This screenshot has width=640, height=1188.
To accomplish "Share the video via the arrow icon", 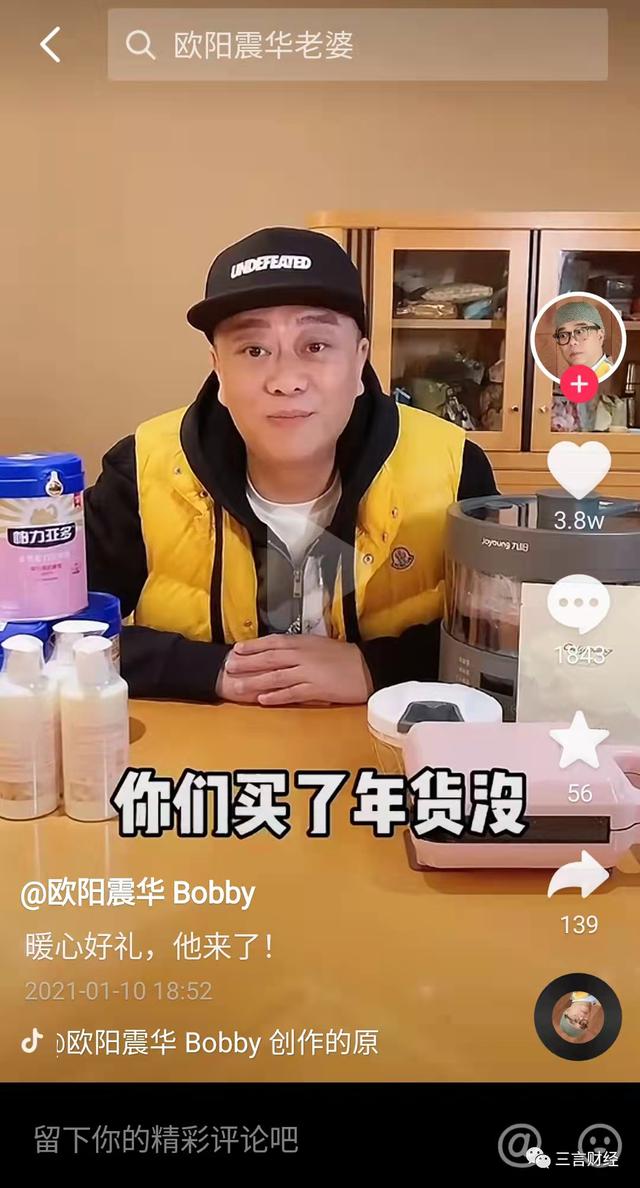I will click(x=579, y=876).
